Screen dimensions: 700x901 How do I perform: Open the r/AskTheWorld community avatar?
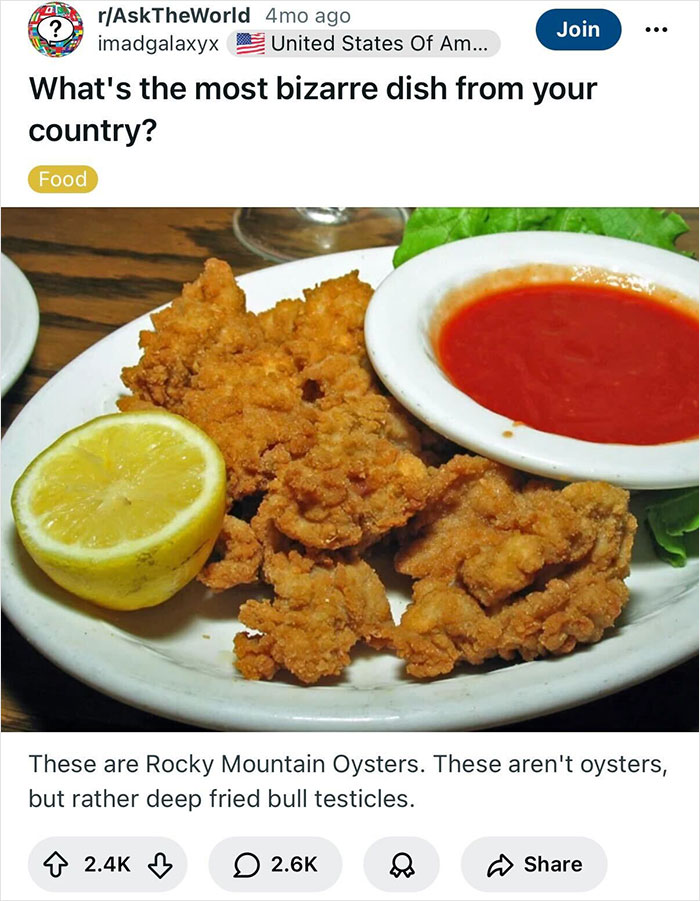pos(54,30)
